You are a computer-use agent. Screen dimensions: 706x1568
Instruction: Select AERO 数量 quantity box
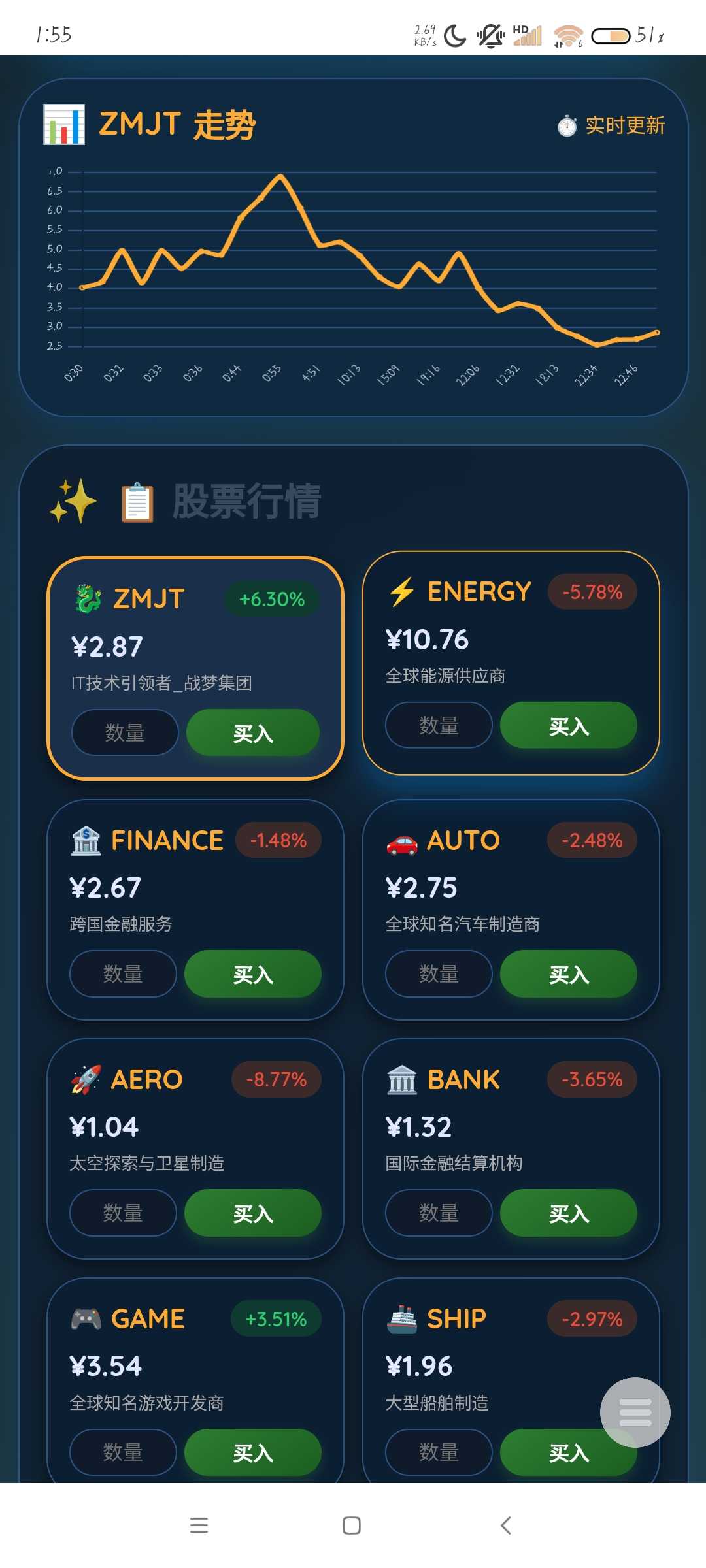pyautogui.click(x=123, y=1213)
